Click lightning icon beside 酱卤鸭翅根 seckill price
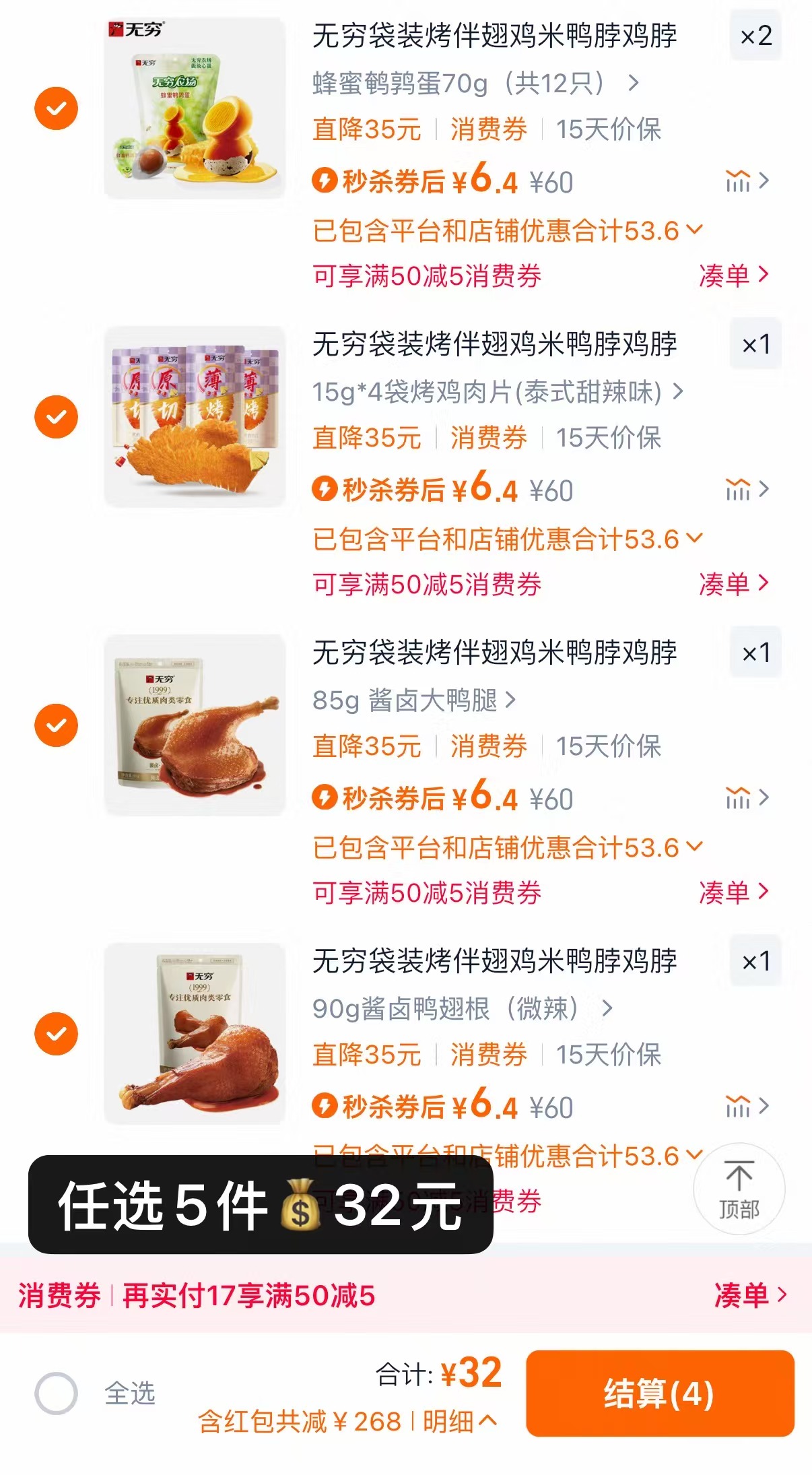The image size is (812, 1475). tap(327, 1107)
